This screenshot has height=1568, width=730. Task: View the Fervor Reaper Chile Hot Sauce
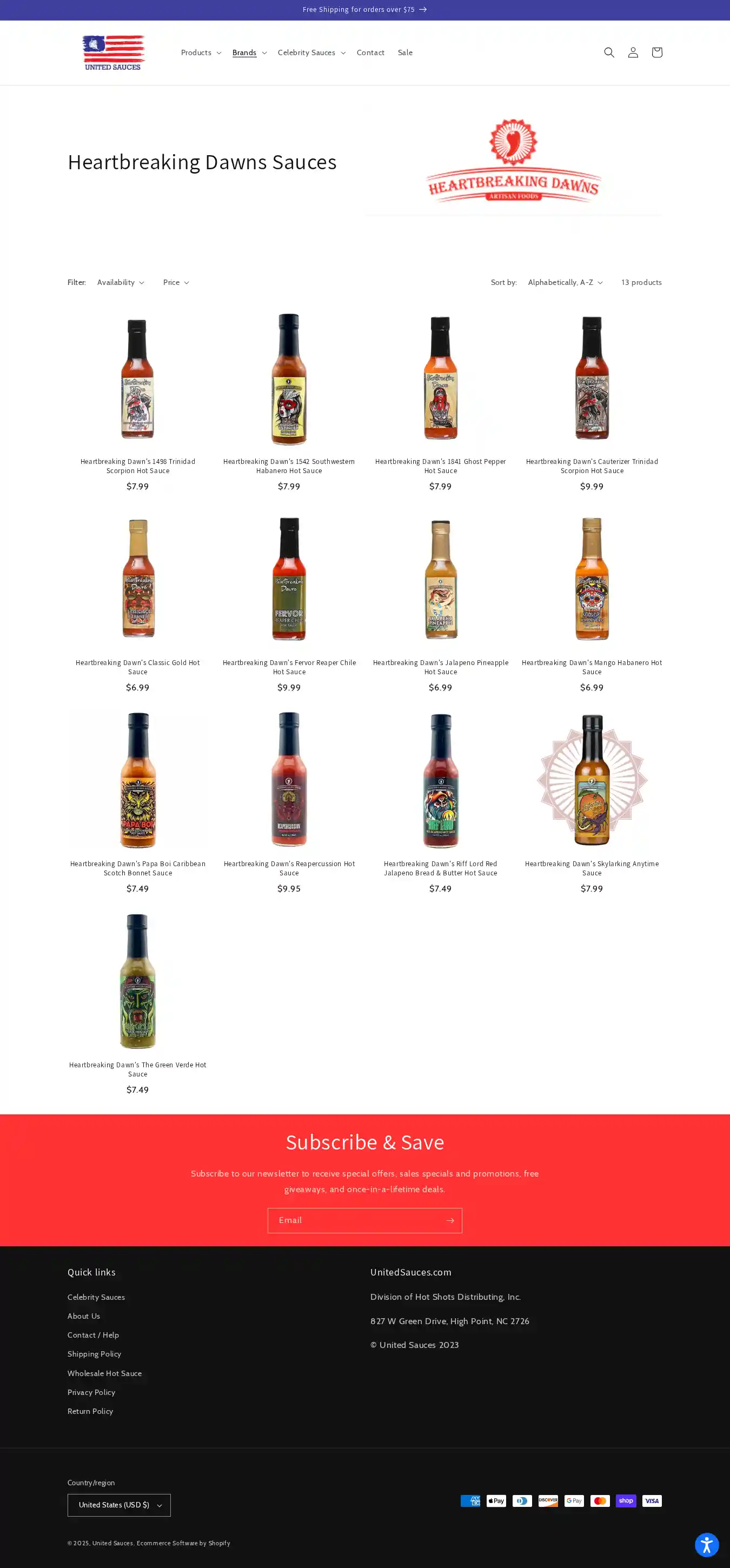coord(289,667)
